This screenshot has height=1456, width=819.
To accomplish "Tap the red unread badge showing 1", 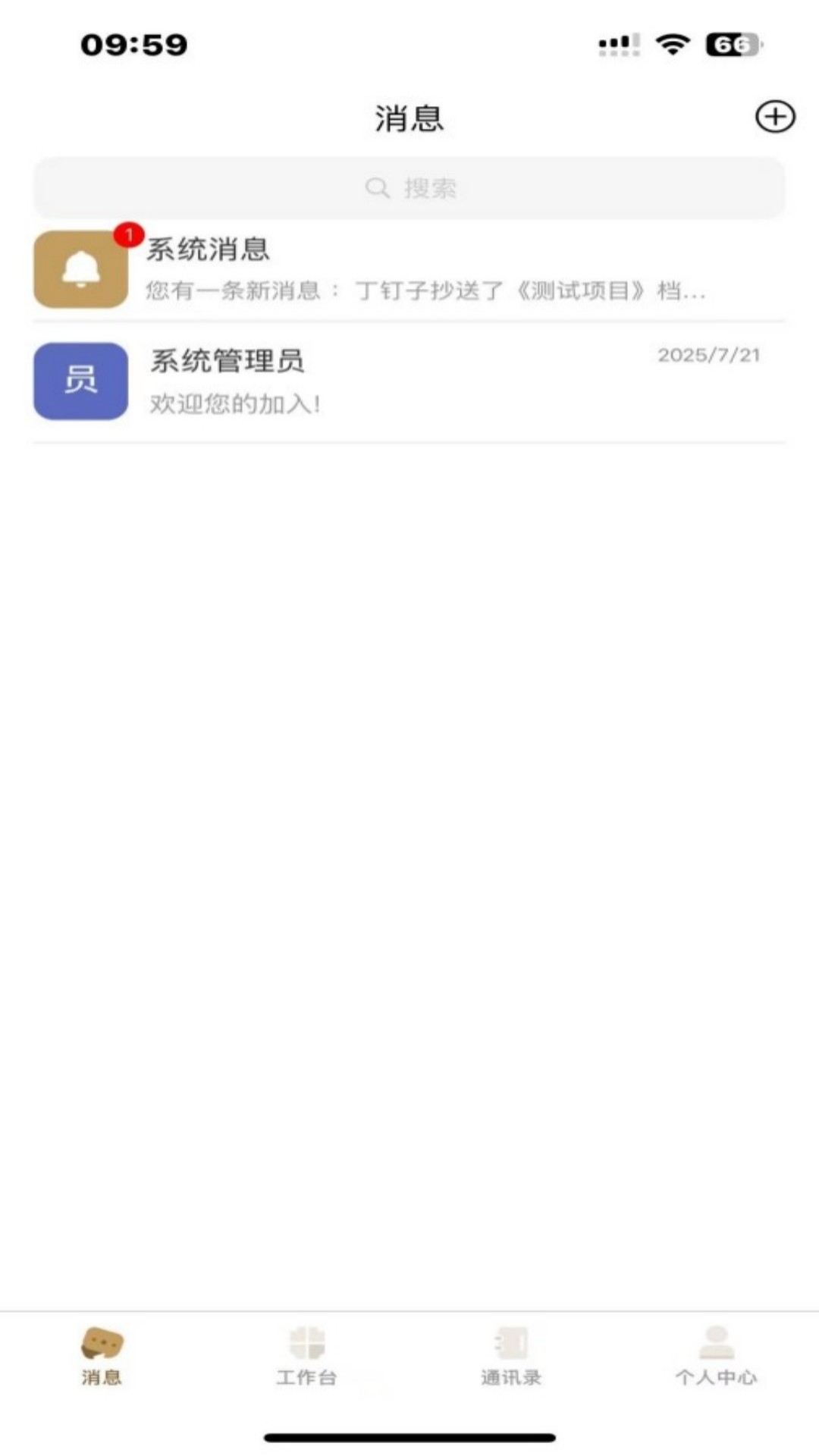I will click(127, 234).
